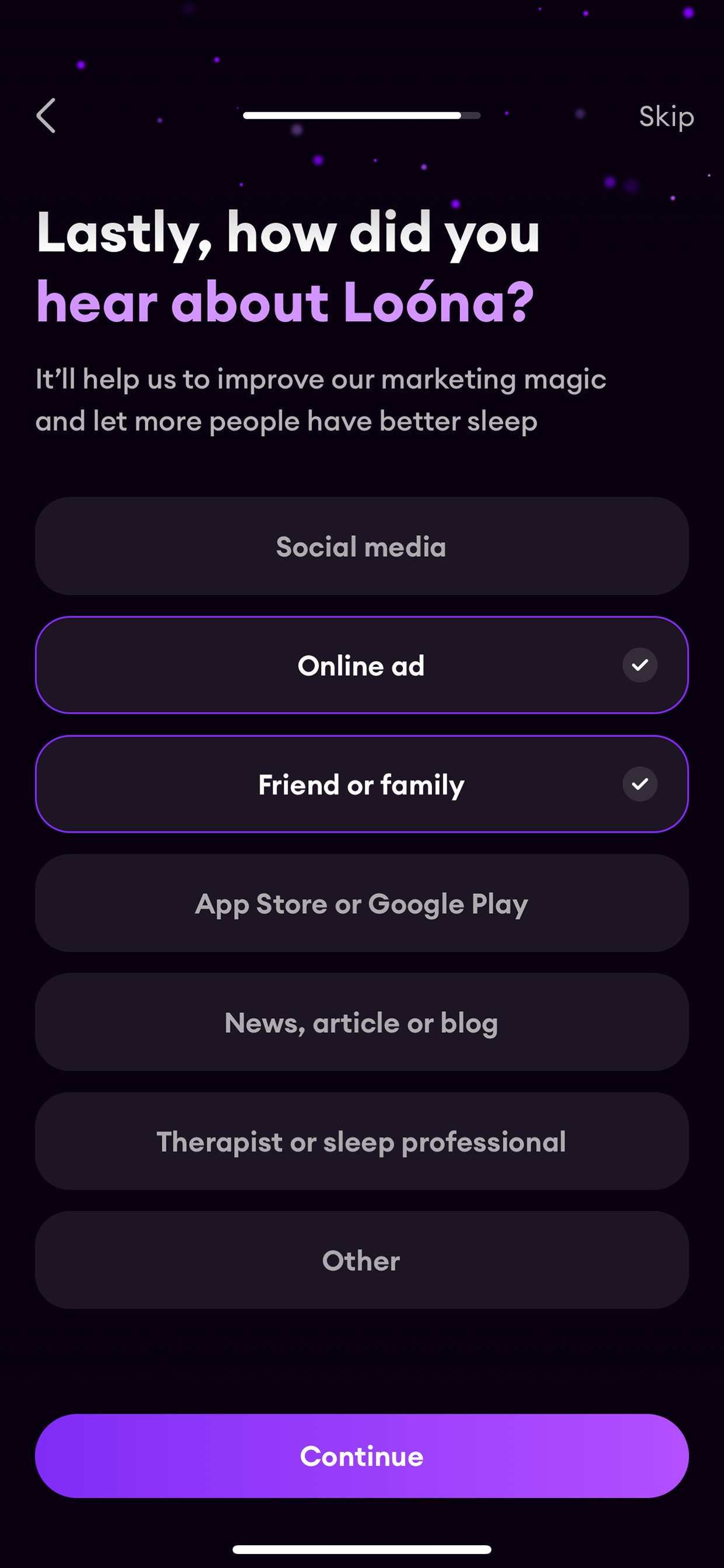Select the Social media option

[x=362, y=546]
